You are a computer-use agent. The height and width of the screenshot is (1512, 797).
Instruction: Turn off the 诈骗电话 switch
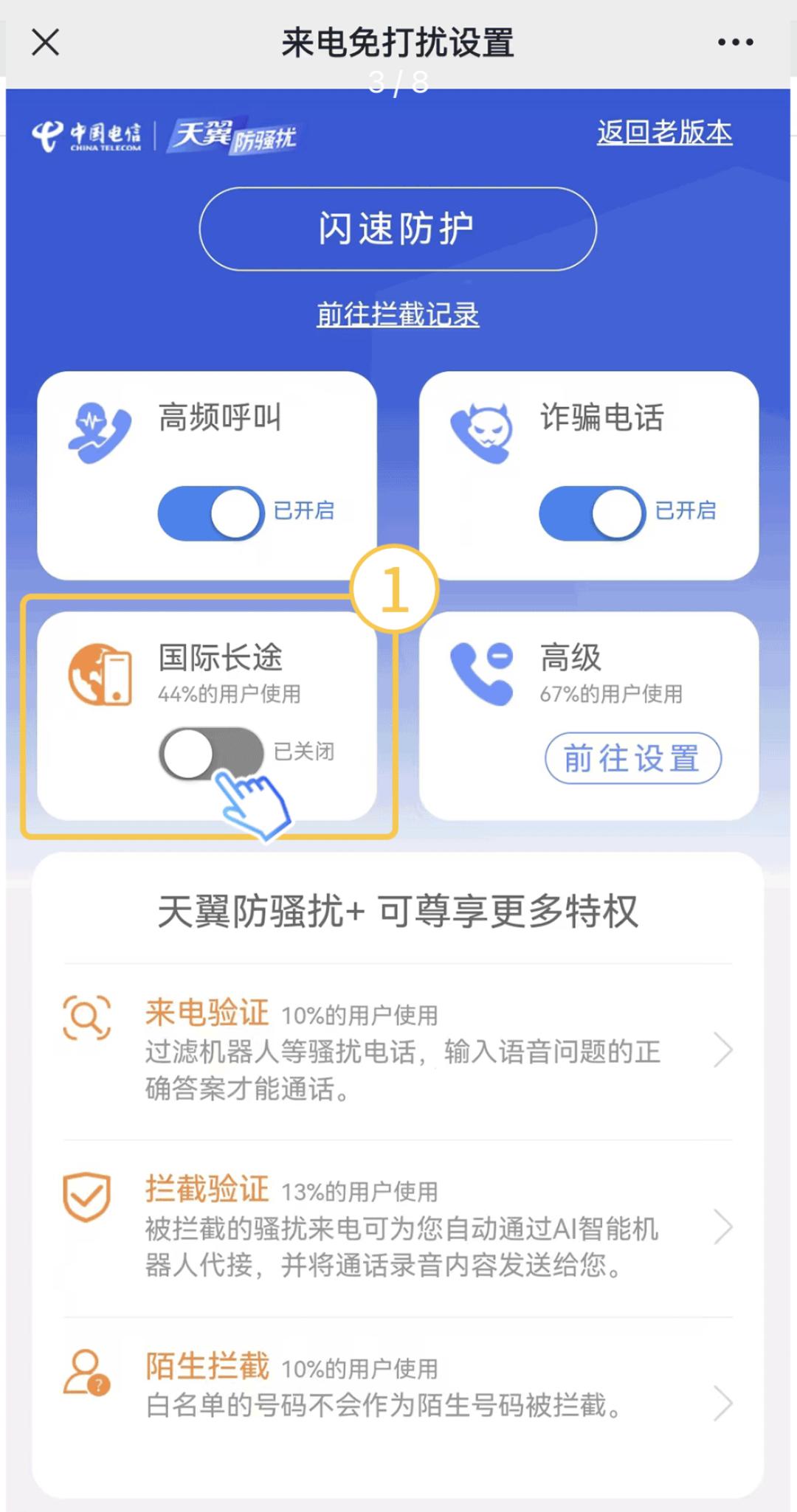(x=593, y=514)
